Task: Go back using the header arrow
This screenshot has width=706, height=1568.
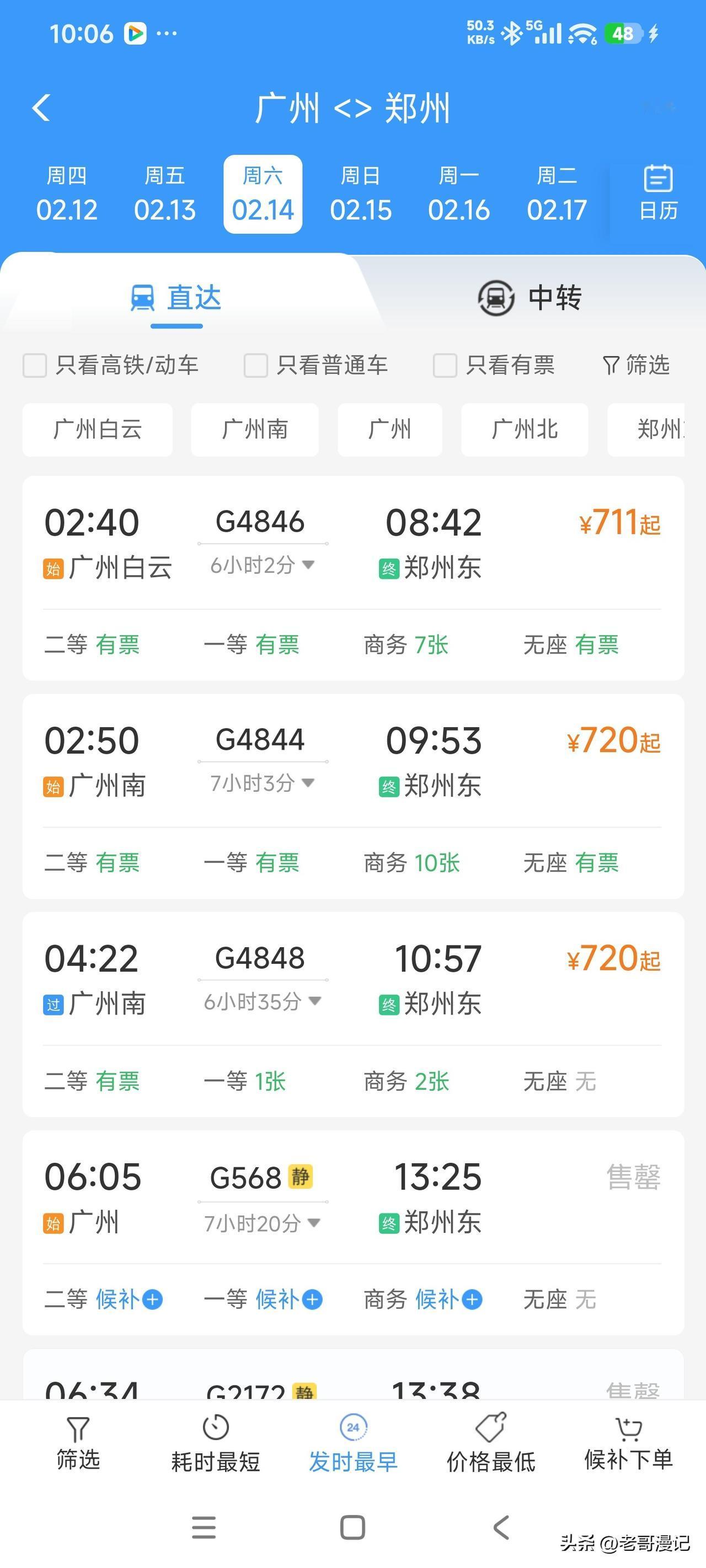Action: tap(41, 109)
